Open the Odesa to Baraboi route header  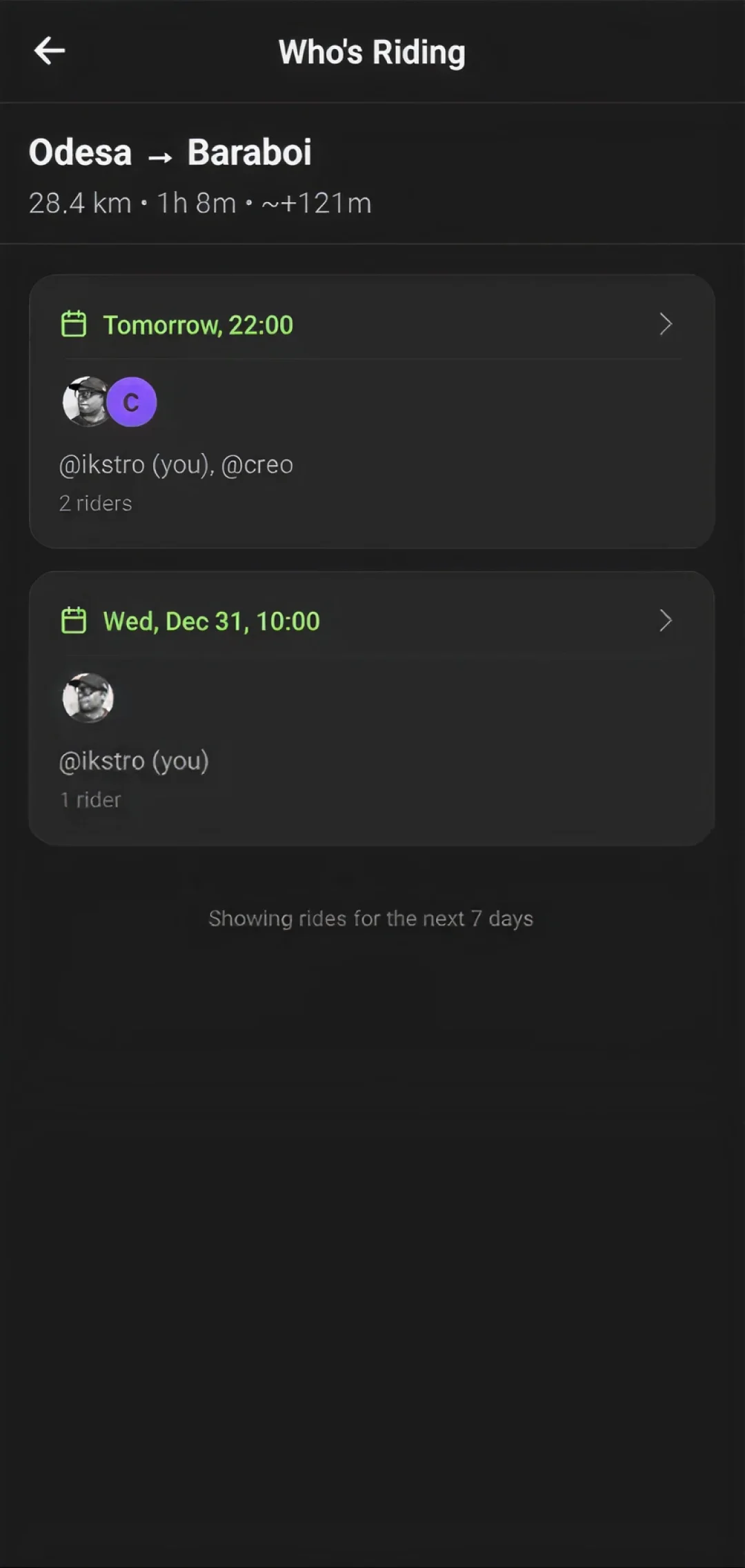(170, 153)
